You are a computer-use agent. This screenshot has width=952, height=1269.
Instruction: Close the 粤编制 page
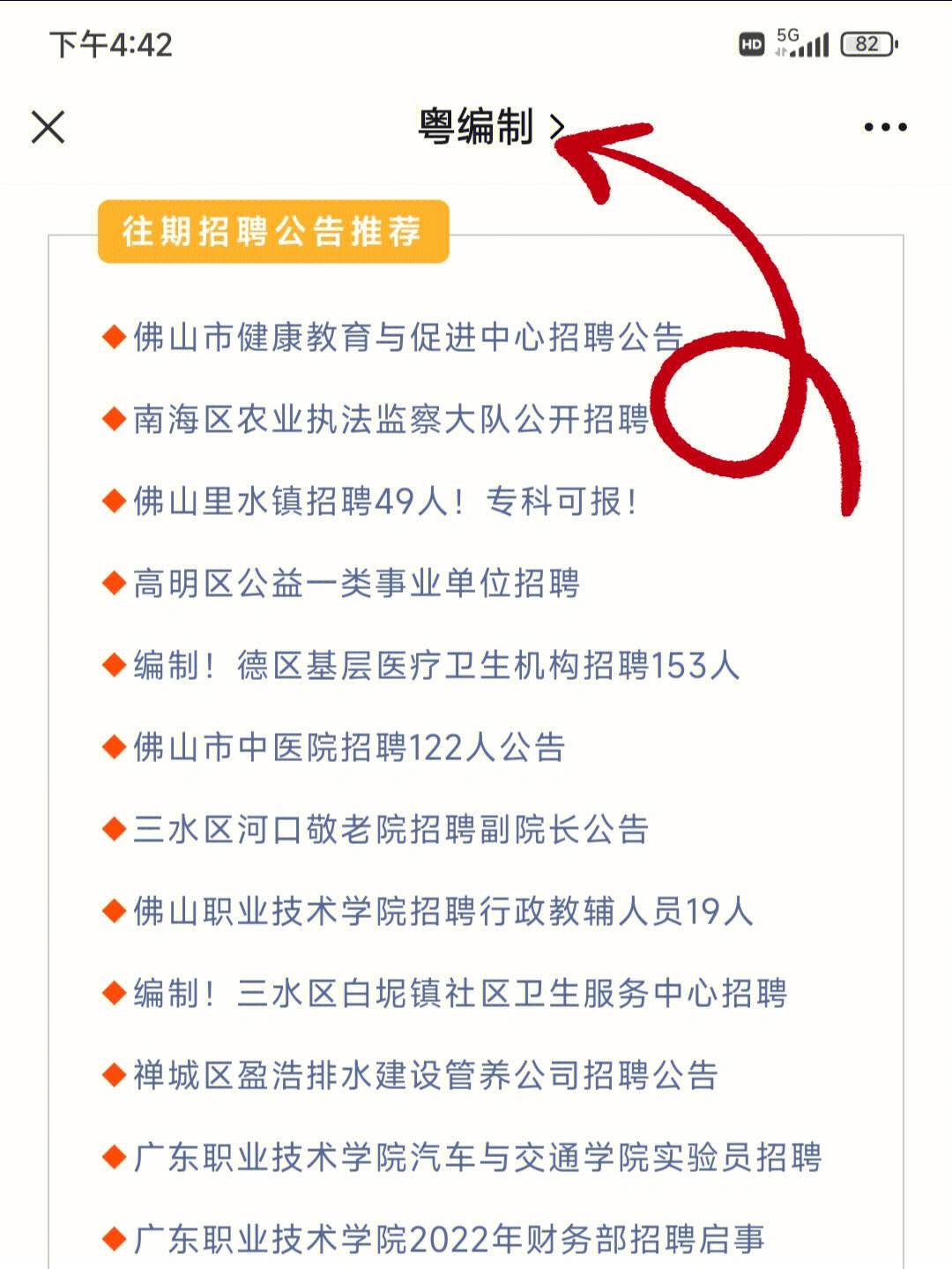click(48, 127)
